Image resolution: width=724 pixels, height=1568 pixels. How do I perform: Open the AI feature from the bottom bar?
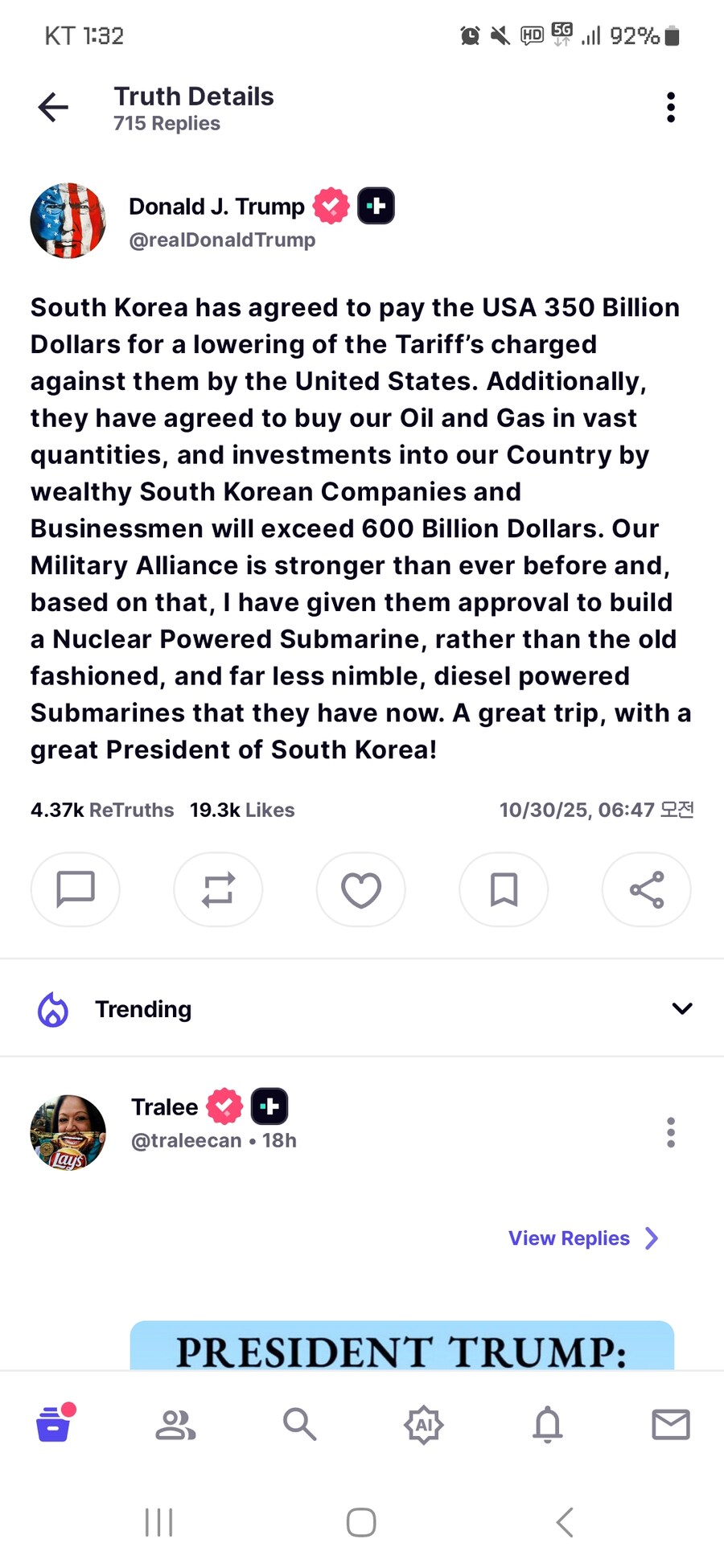(423, 1424)
